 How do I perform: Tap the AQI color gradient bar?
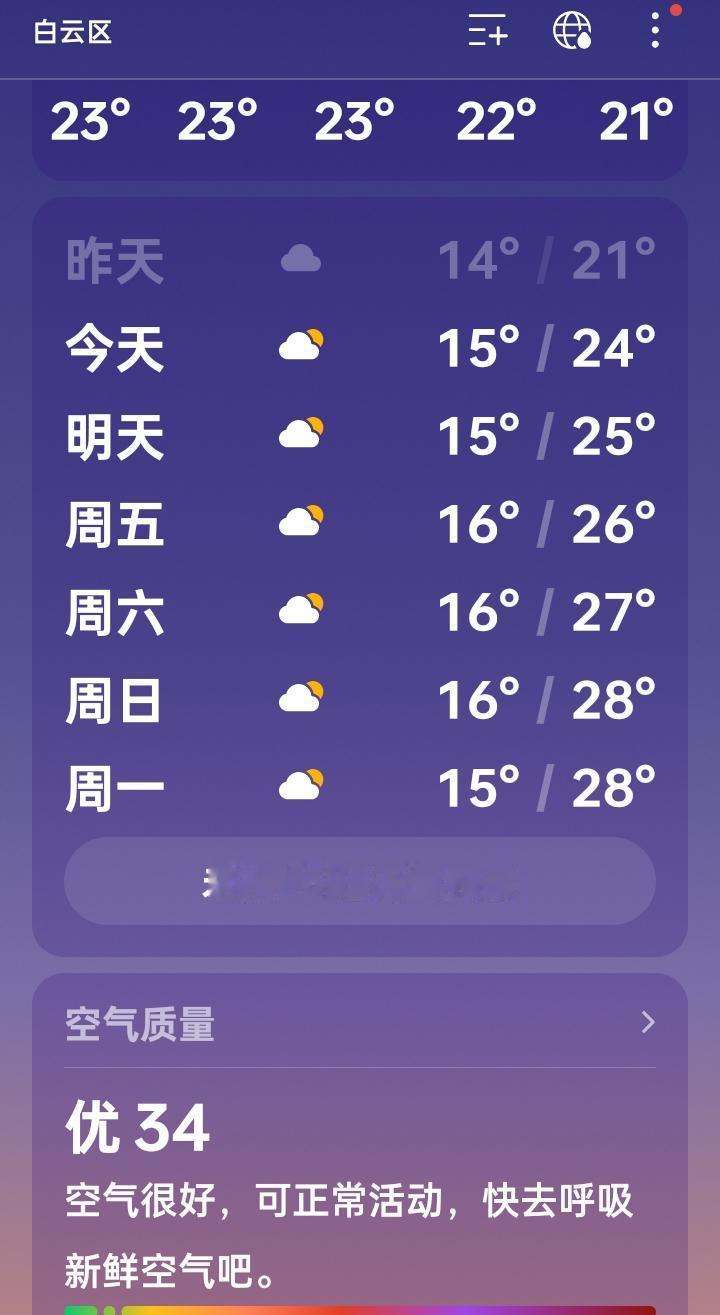(x=360, y=1308)
